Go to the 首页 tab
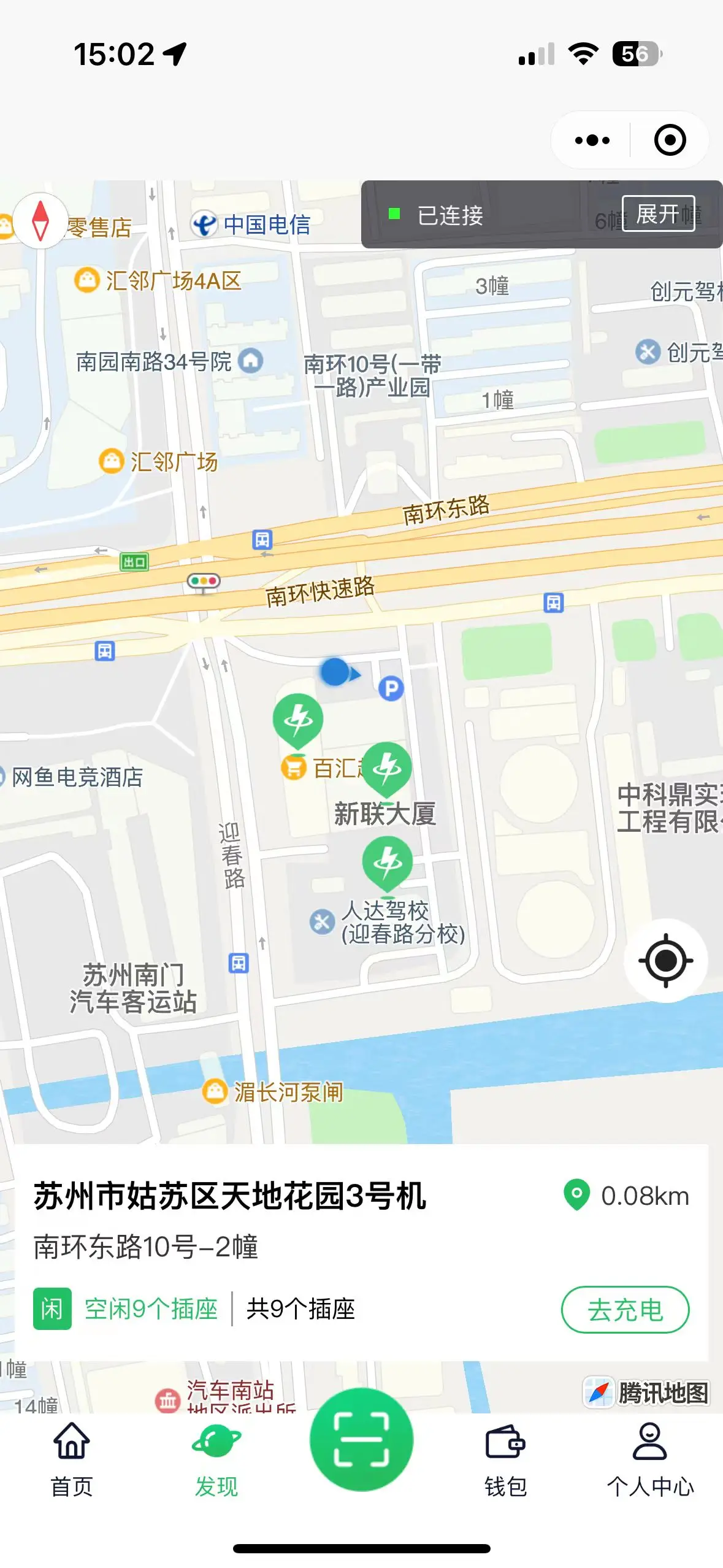 tap(72, 1461)
